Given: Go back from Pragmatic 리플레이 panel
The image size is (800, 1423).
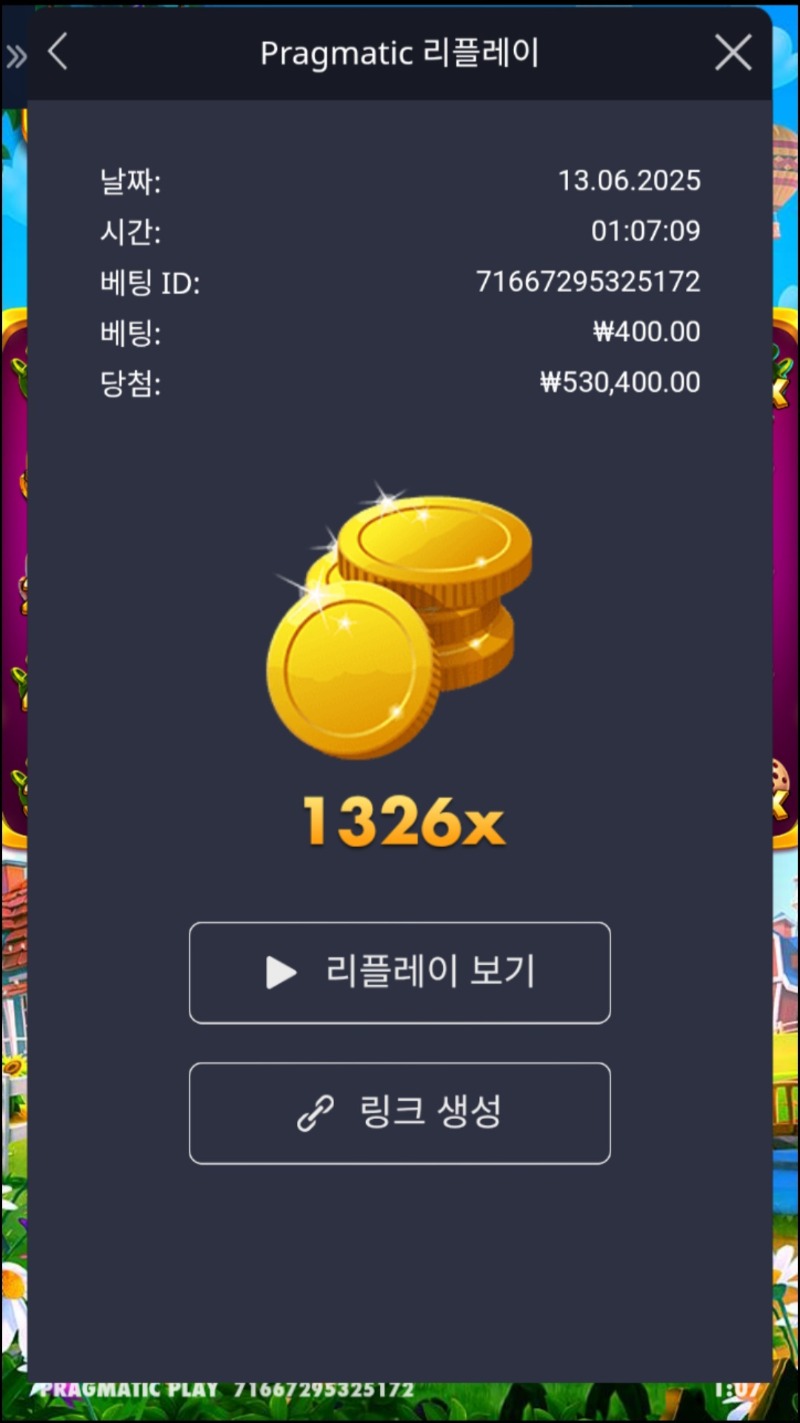Looking at the screenshot, I should point(58,52).
